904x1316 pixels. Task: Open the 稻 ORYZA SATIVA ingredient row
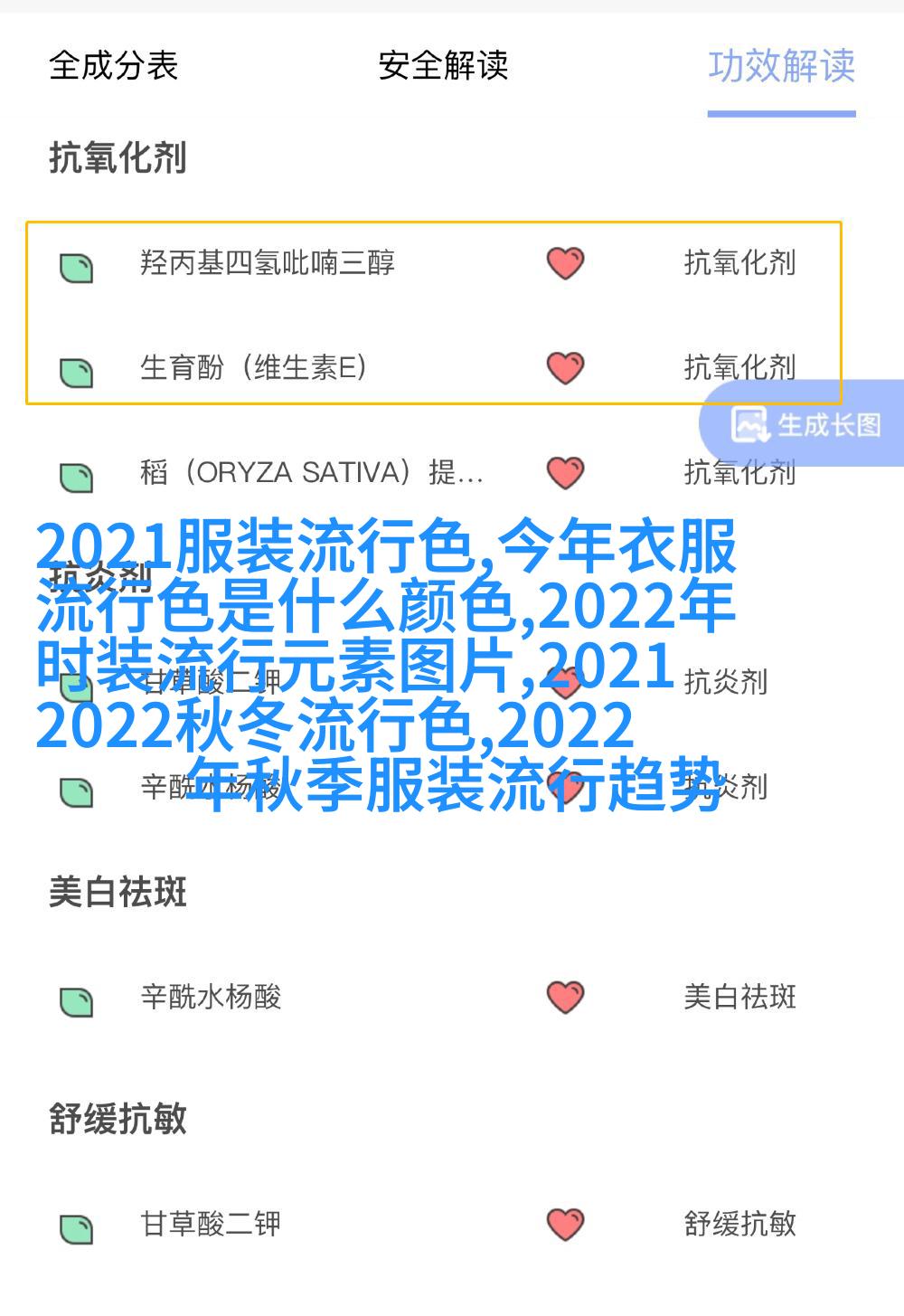(x=311, y=472)
